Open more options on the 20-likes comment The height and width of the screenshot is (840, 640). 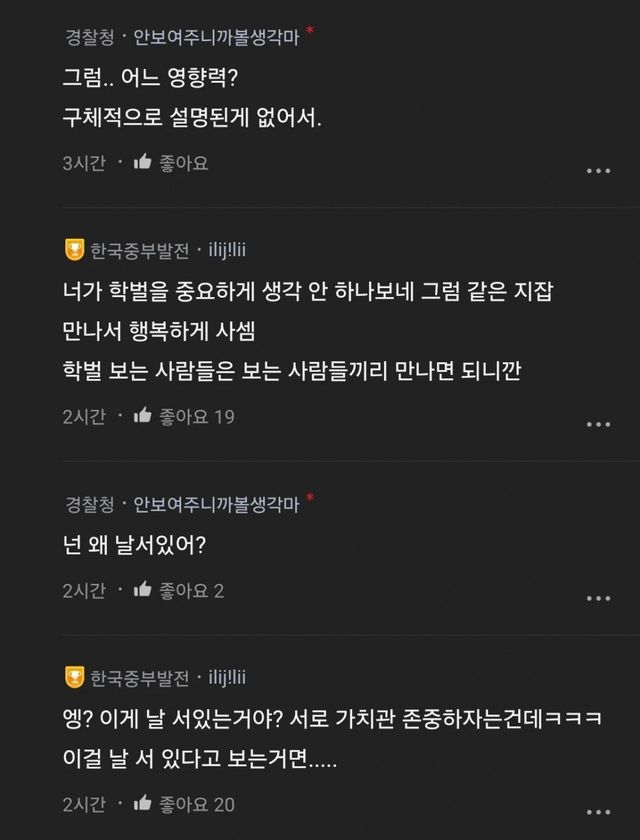(x=598, y=812)
